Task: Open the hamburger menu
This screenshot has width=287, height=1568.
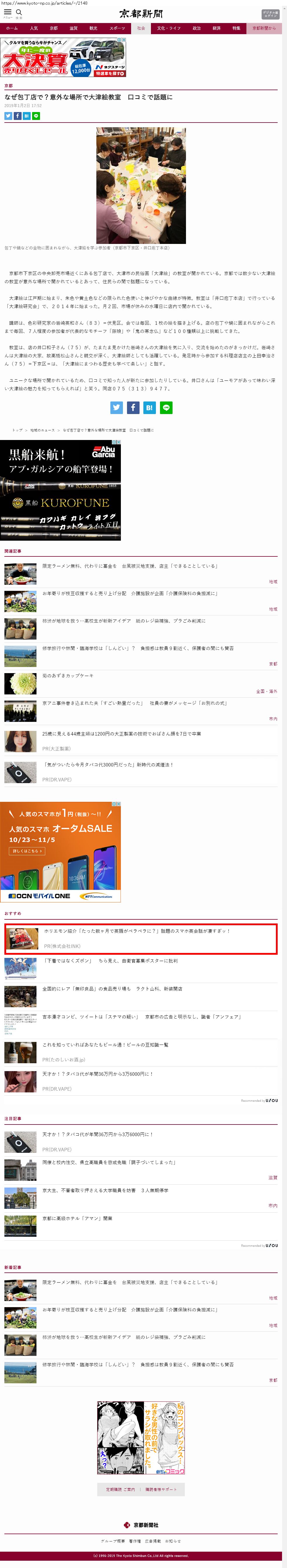Action: pos(7,13)
